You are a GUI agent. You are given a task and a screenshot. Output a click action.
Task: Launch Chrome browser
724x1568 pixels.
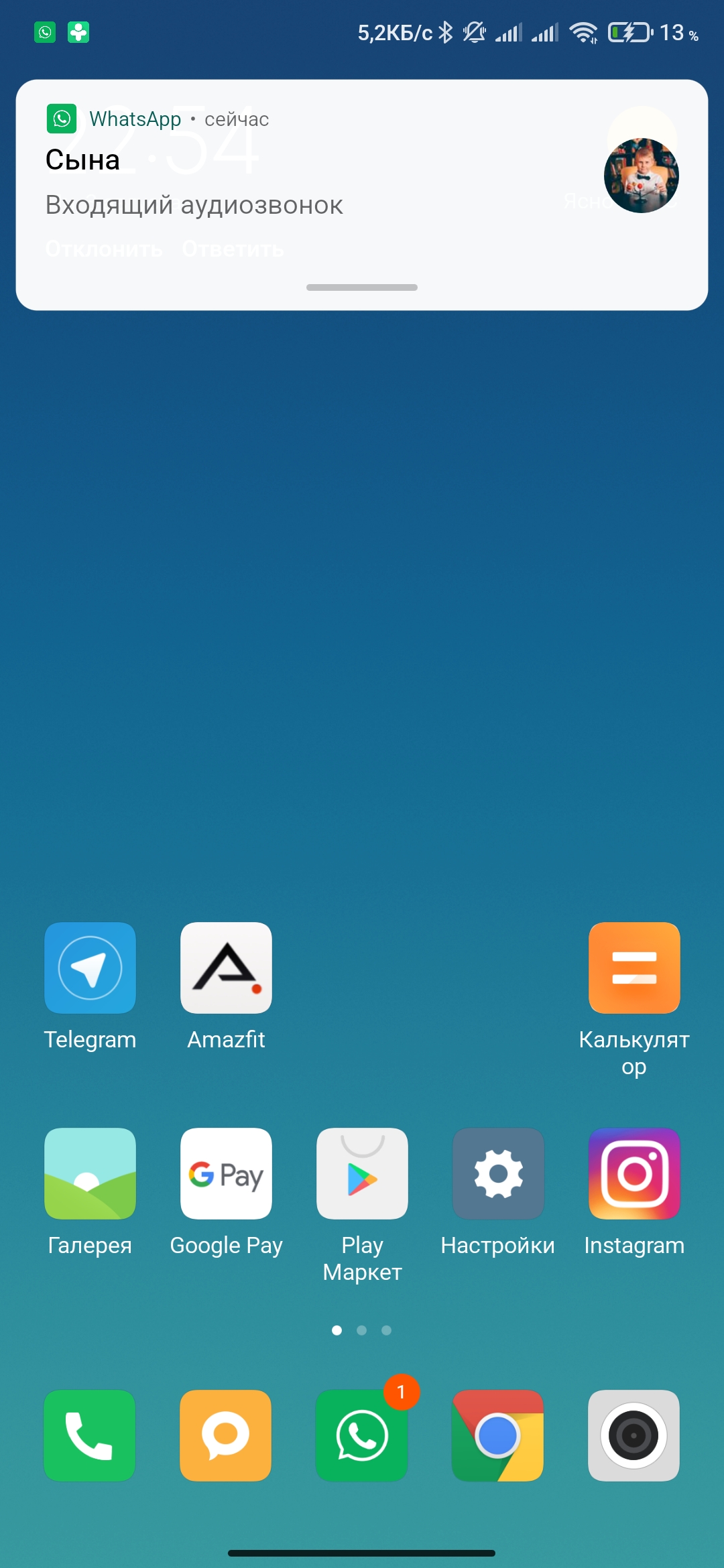tap(497, 1435)
